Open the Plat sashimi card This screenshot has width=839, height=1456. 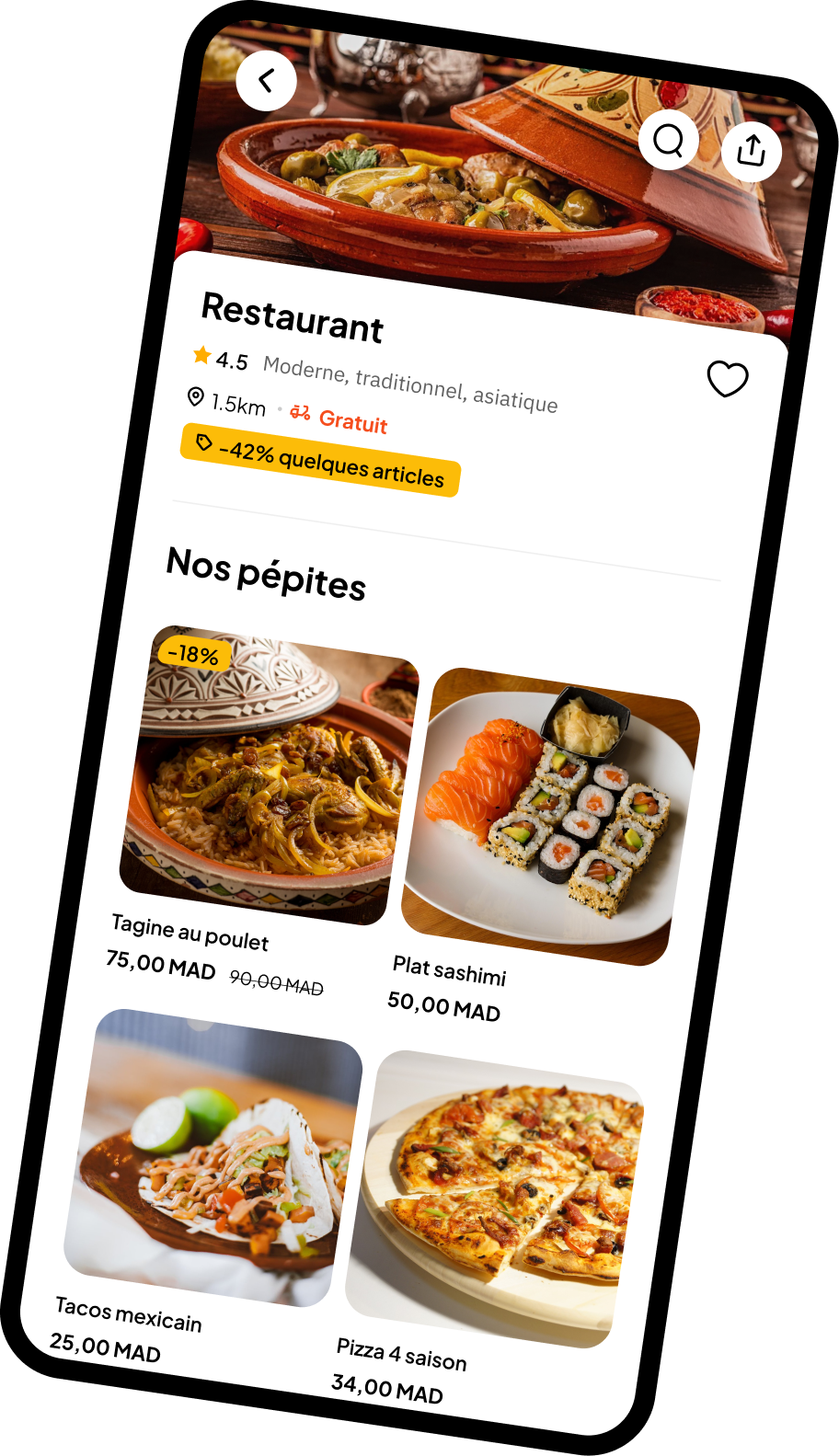550,817
